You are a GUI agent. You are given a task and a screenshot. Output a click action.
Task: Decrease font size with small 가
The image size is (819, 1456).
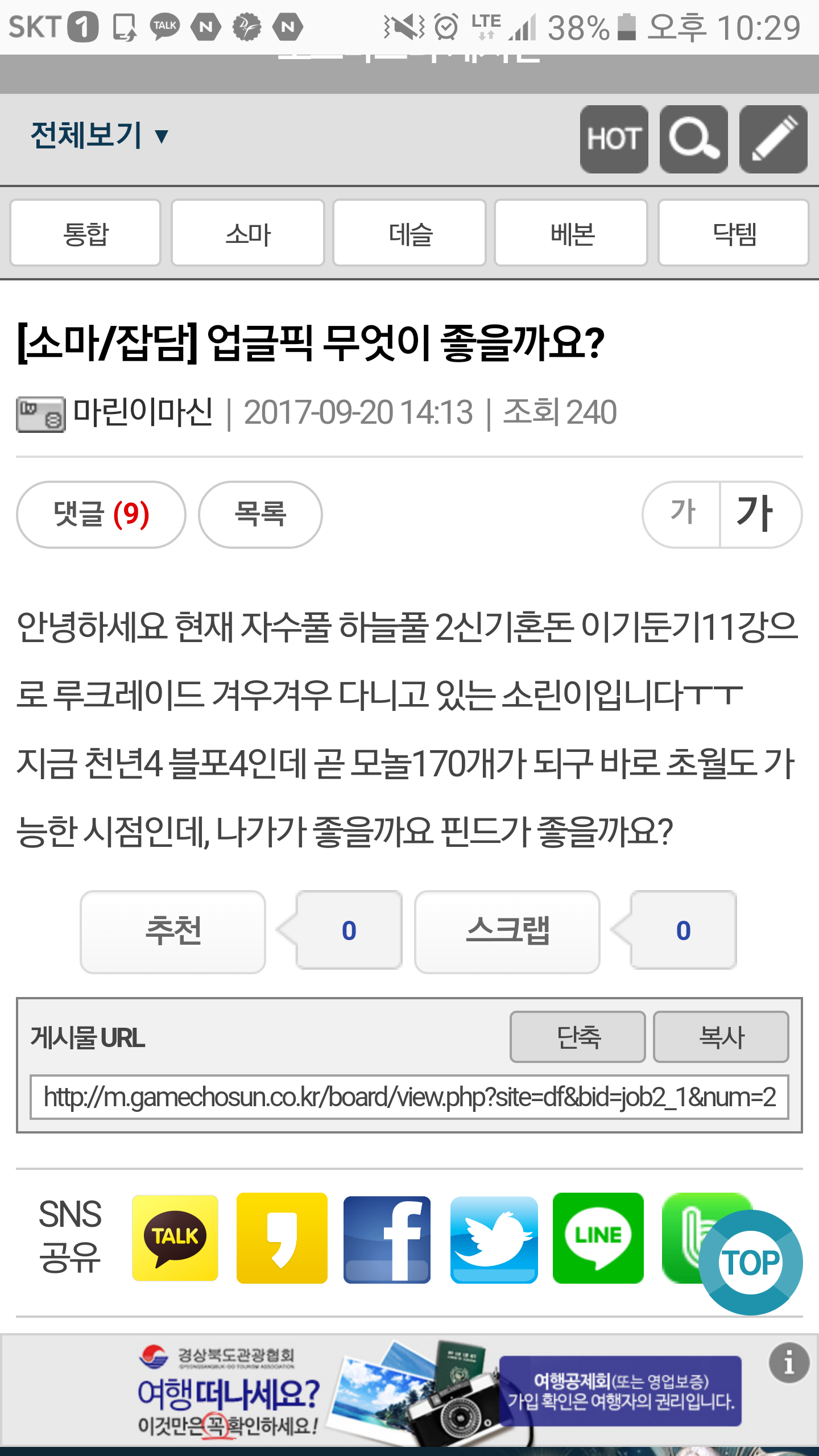(x=682, y=515)
